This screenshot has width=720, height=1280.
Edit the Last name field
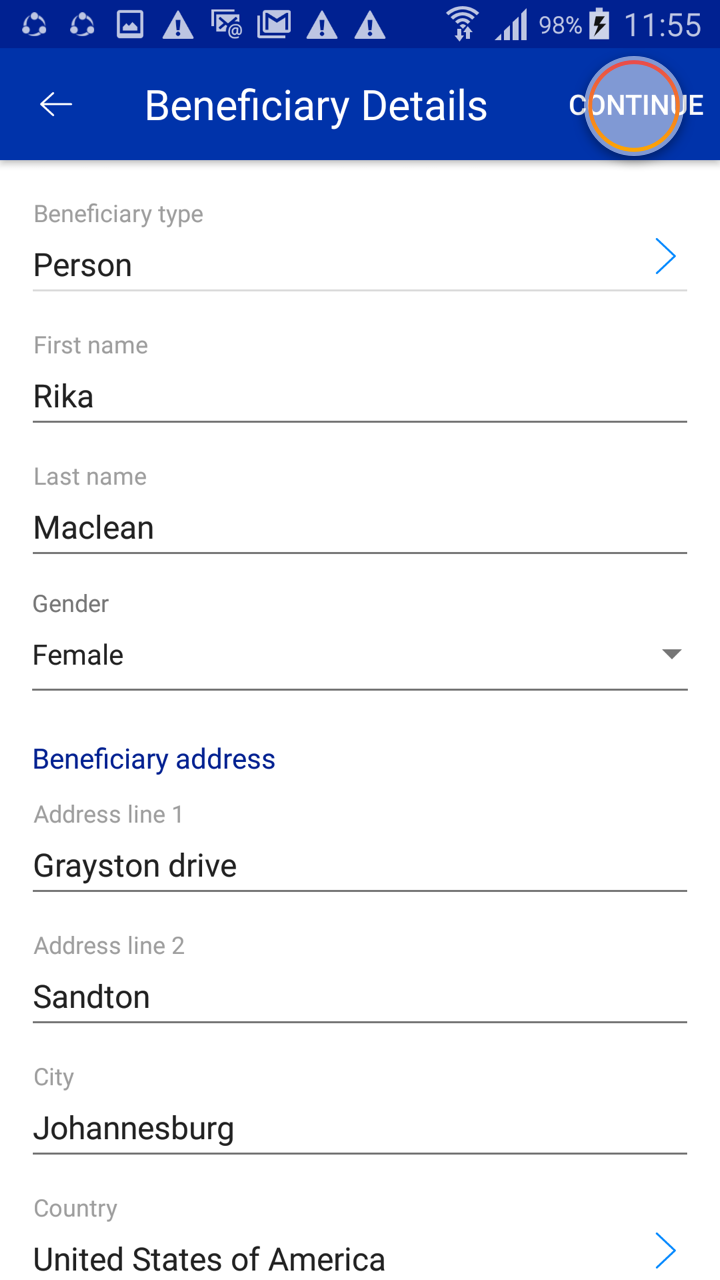click(359, 527)
